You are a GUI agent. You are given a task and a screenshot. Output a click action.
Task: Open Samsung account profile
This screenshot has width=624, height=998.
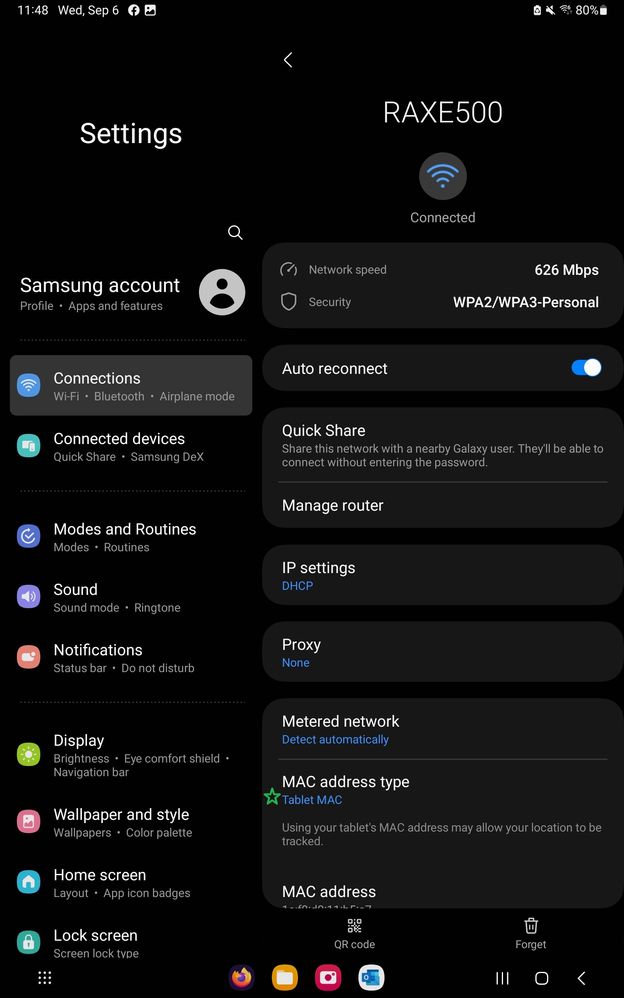tap(130, 293)
